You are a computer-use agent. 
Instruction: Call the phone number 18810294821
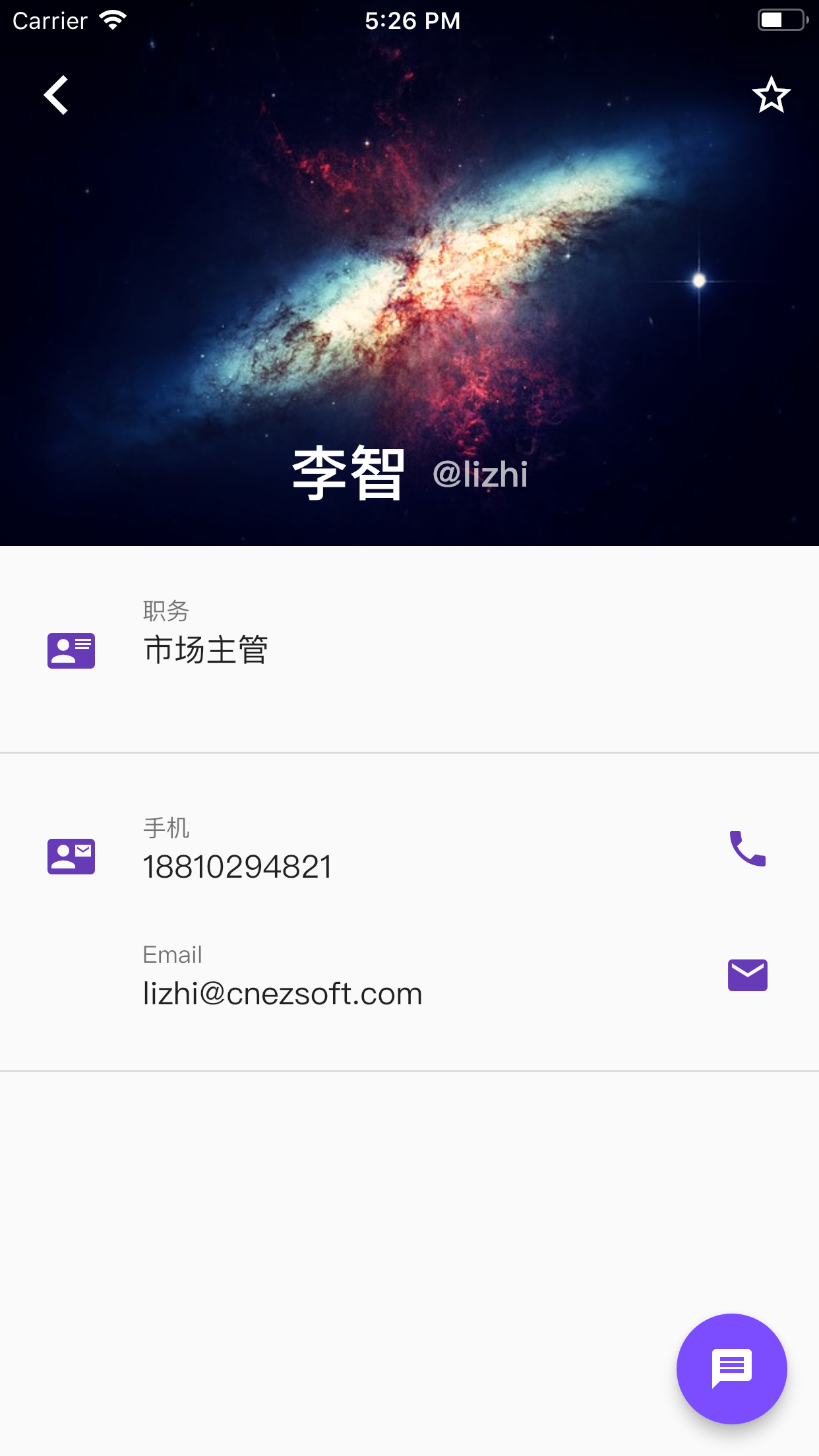(x=747, y=848)
